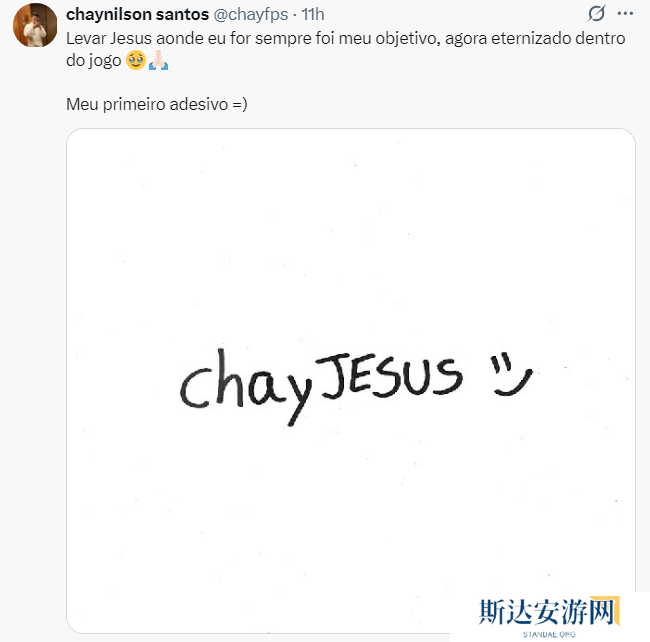
Task: Tap the Grok icon on the post
Action: coord(596,14)
